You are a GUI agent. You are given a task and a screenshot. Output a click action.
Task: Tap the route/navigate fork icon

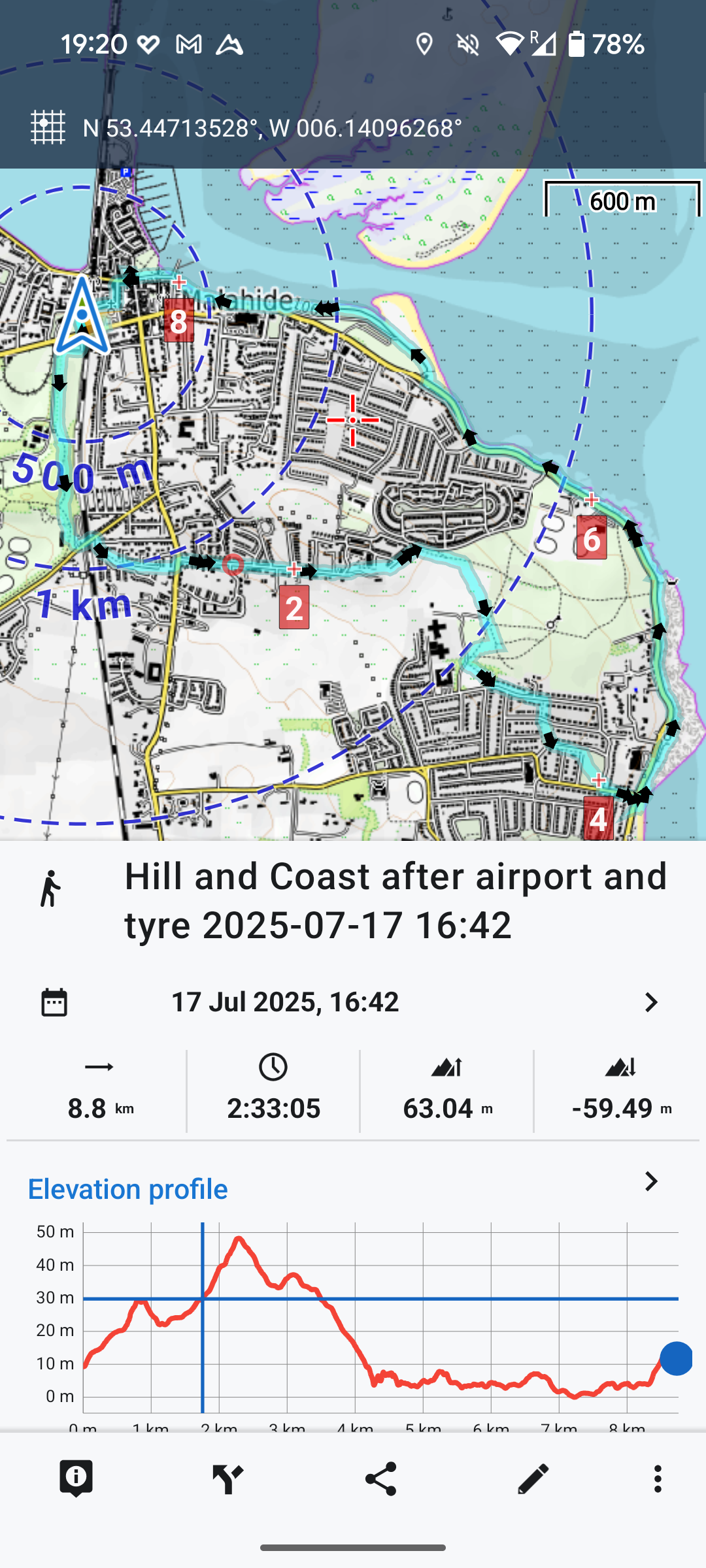point(227,1478)
